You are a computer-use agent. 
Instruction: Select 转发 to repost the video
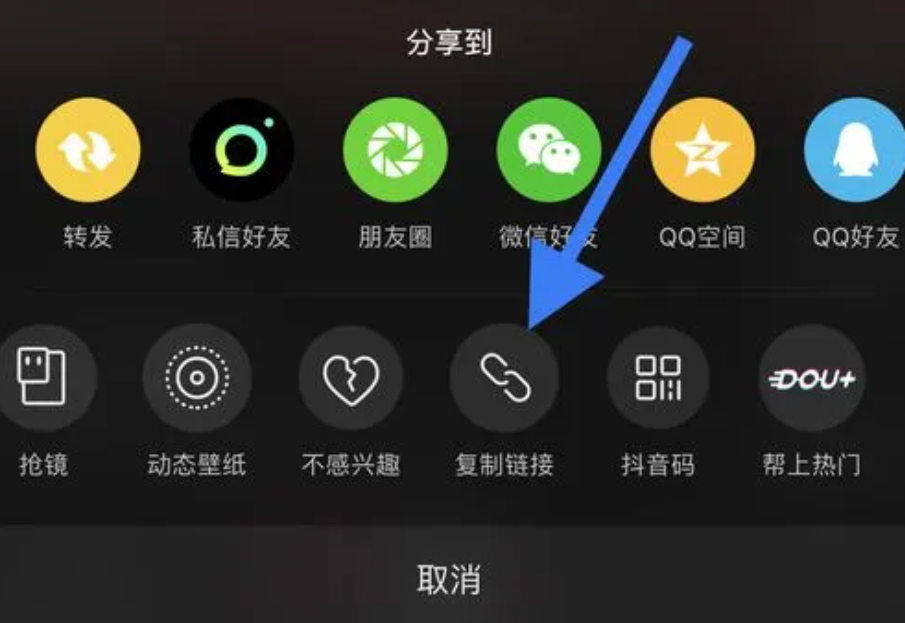pyautogui.click(x=88, y=150)
